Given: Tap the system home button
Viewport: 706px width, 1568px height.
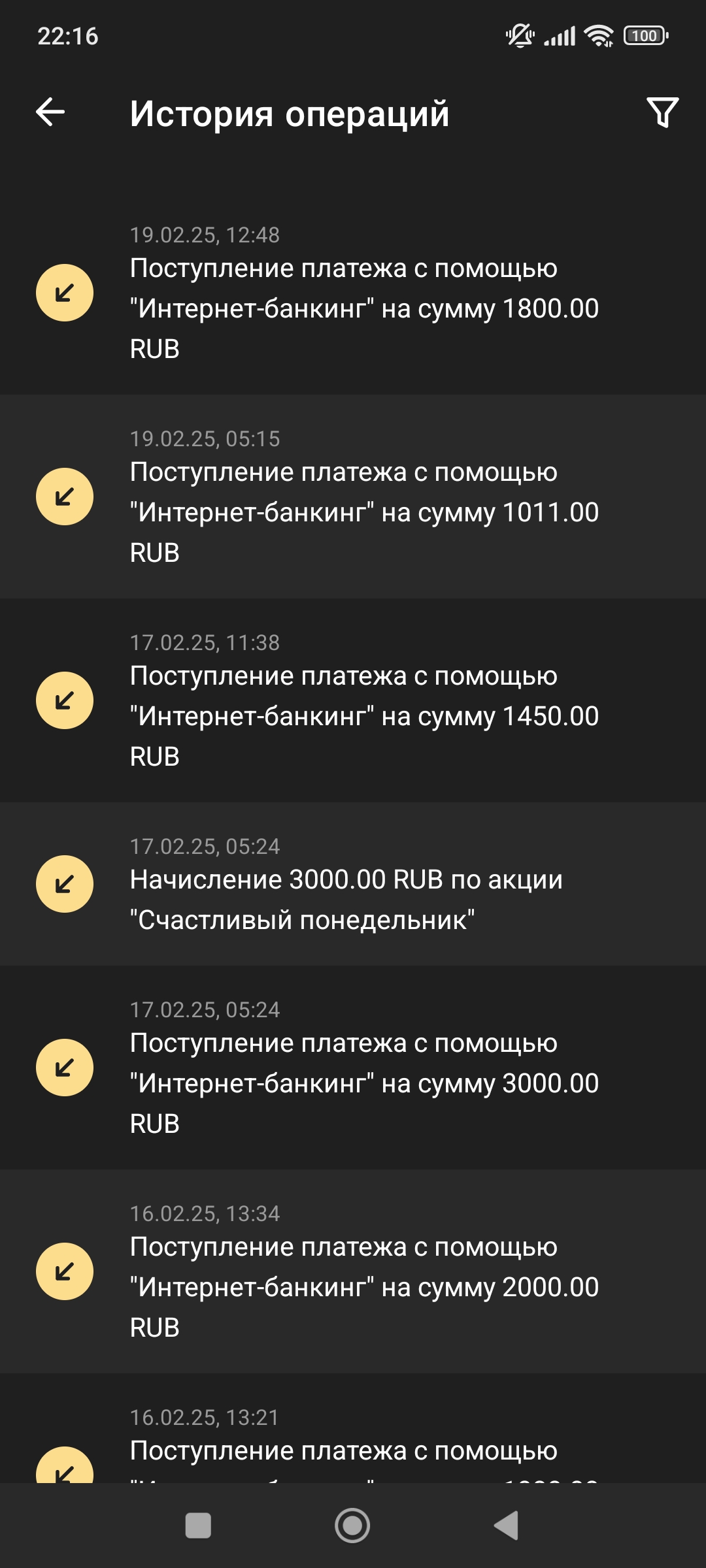Looking at the screenshot, I should point(352,1526).
